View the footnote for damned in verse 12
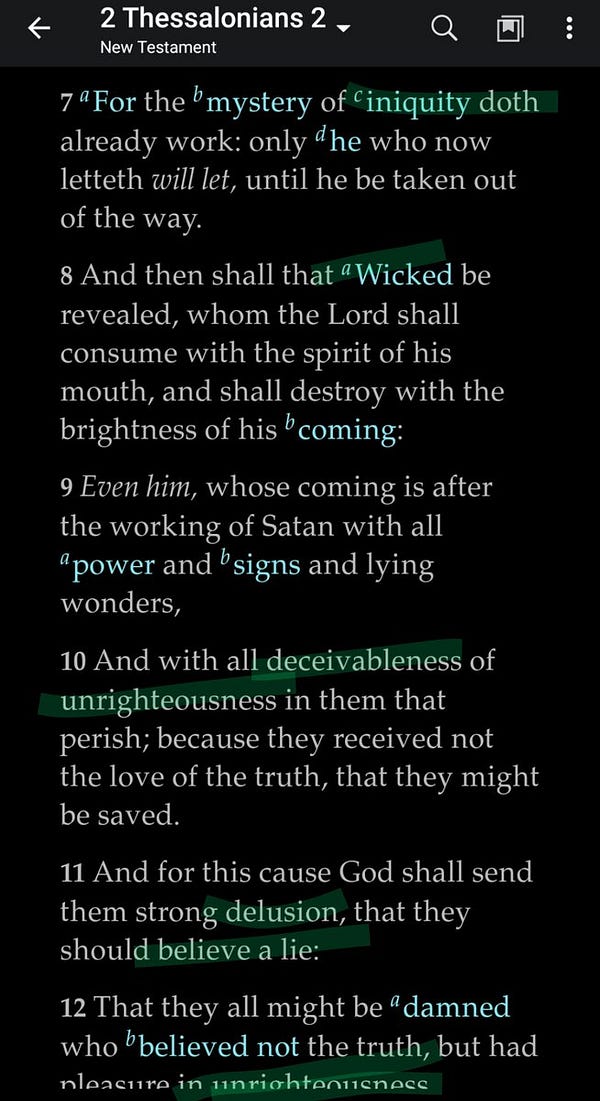The image size is (600, 1101). [x=455, y=1007]
